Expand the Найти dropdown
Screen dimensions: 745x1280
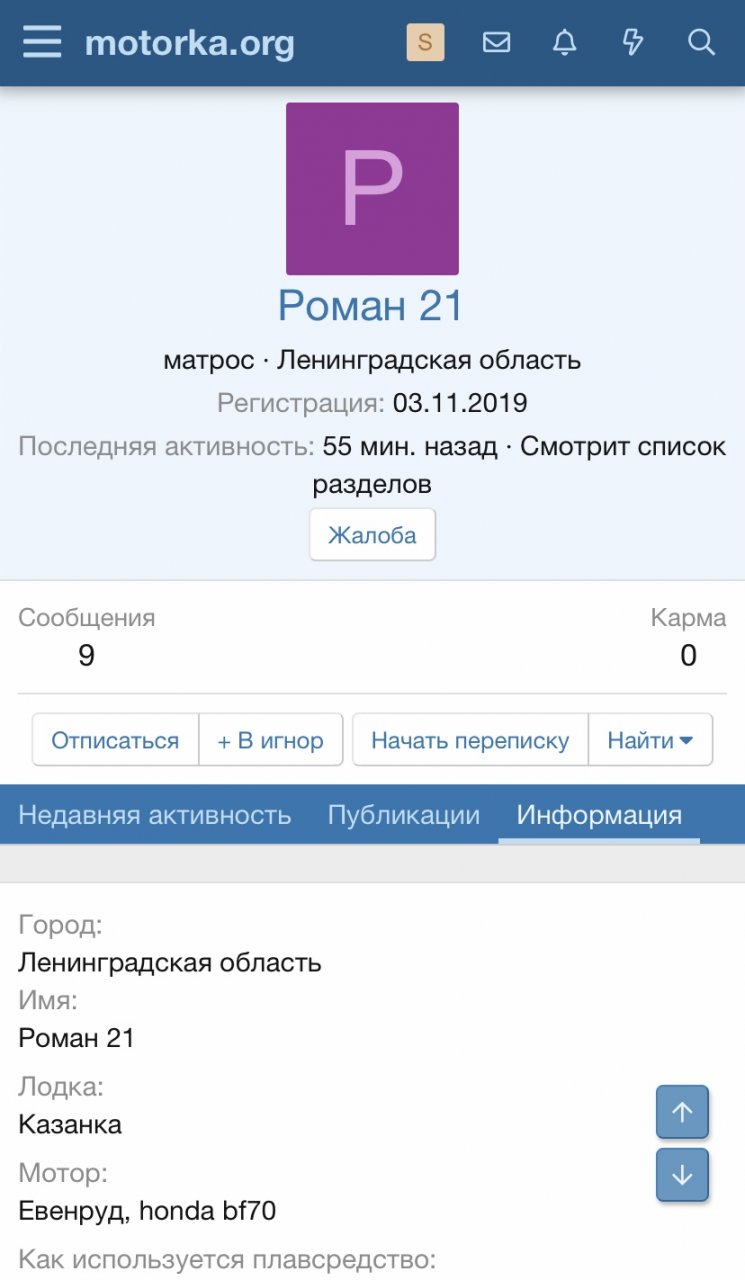click(x=650, y=740)
